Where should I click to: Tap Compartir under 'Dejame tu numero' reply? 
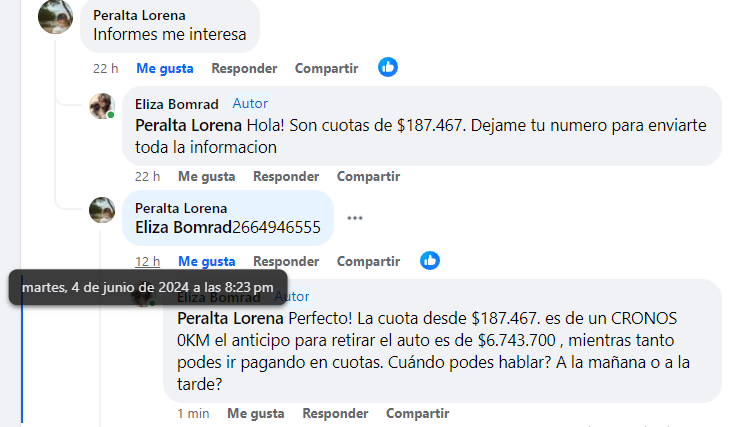click(368, 176)
